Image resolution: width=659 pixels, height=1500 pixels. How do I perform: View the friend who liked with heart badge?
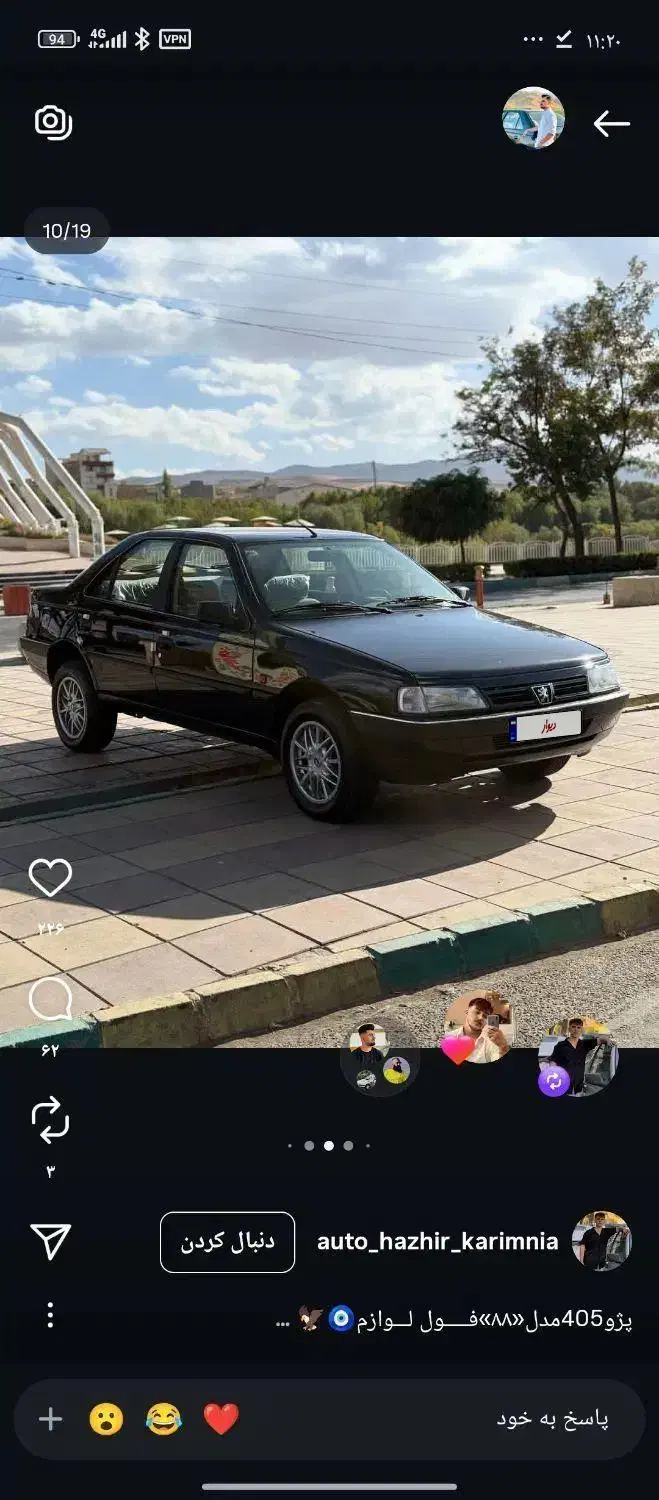478,1028
